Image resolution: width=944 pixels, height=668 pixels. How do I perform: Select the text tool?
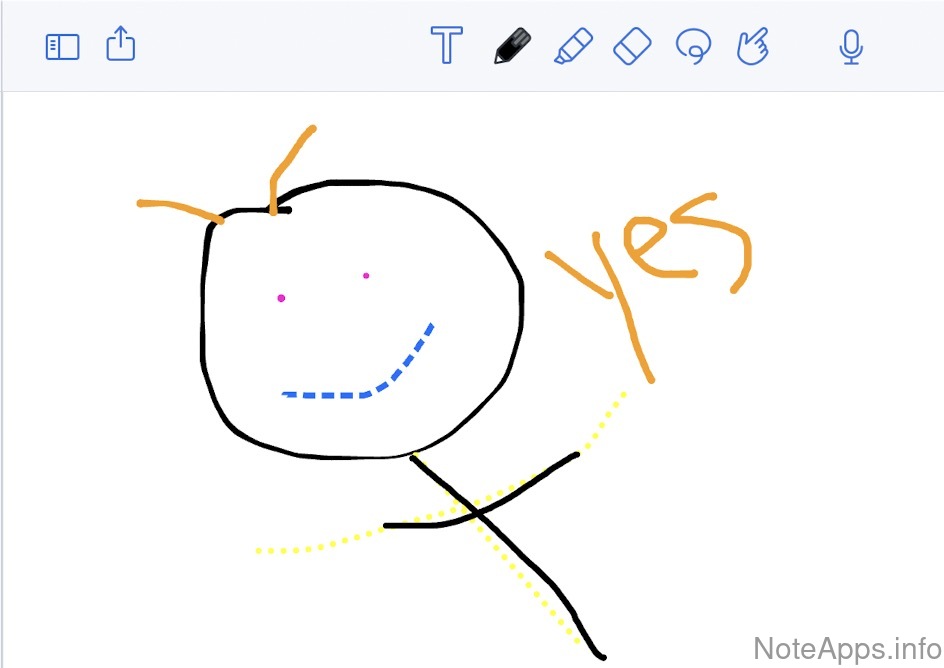tap(447, 46)
